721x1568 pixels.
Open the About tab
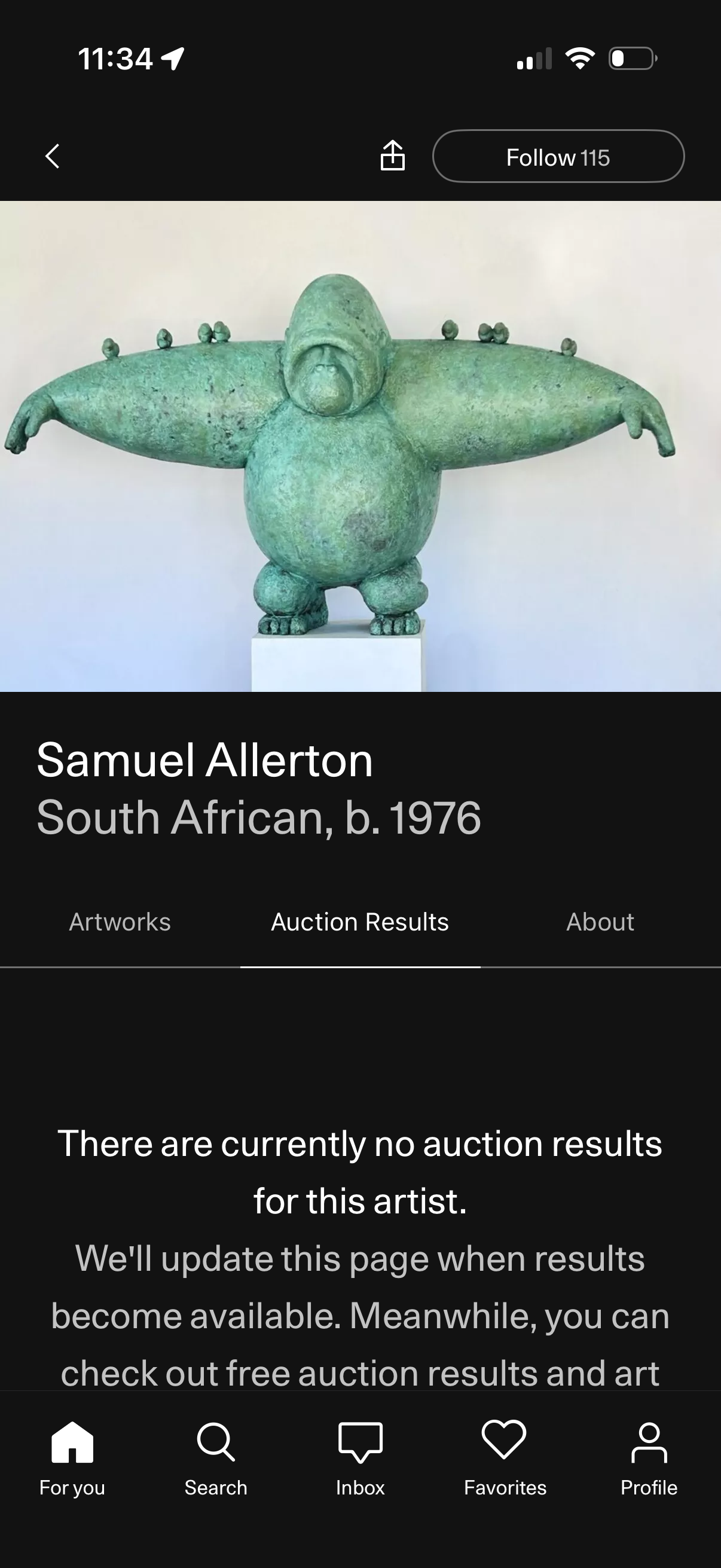pyautogui.click(x=600, y=922)
